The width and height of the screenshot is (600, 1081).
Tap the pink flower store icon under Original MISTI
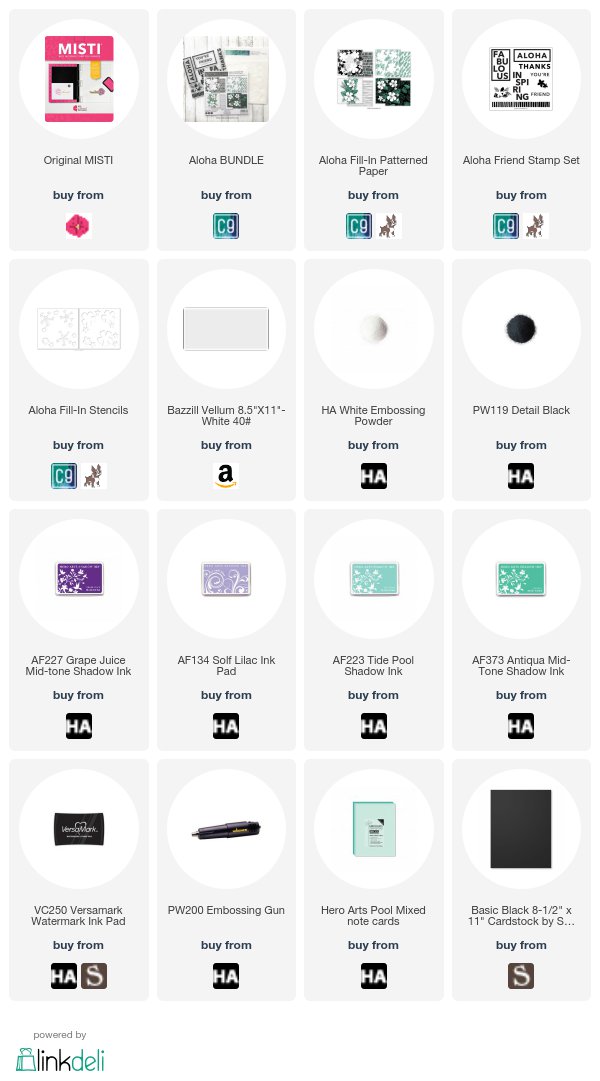point(79,226)
